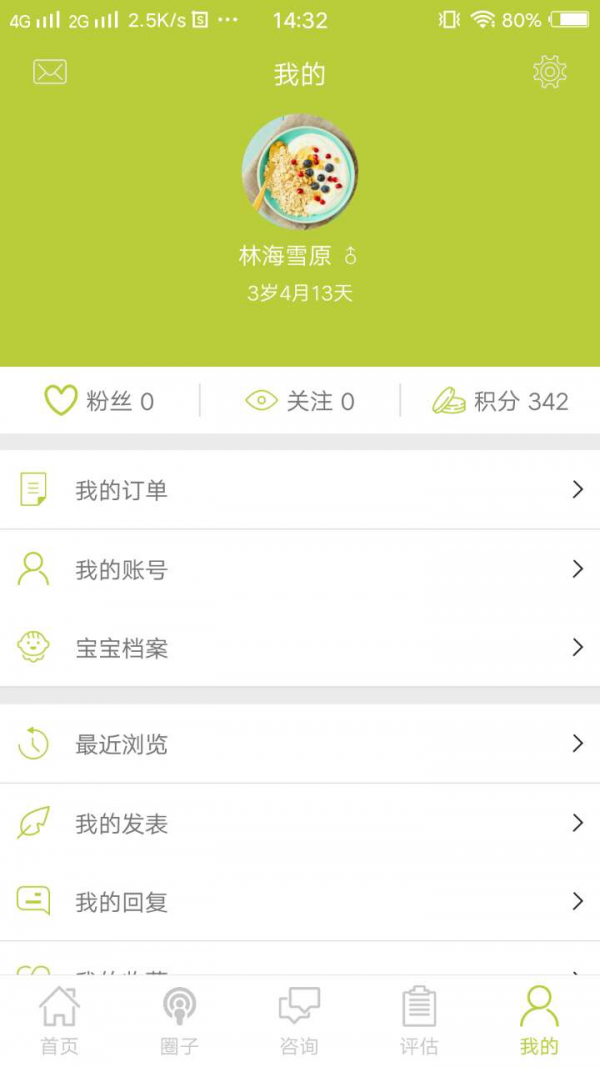Tap the profile avatar picture
This screenshot has width=600, height=1067.
point(299,172)
